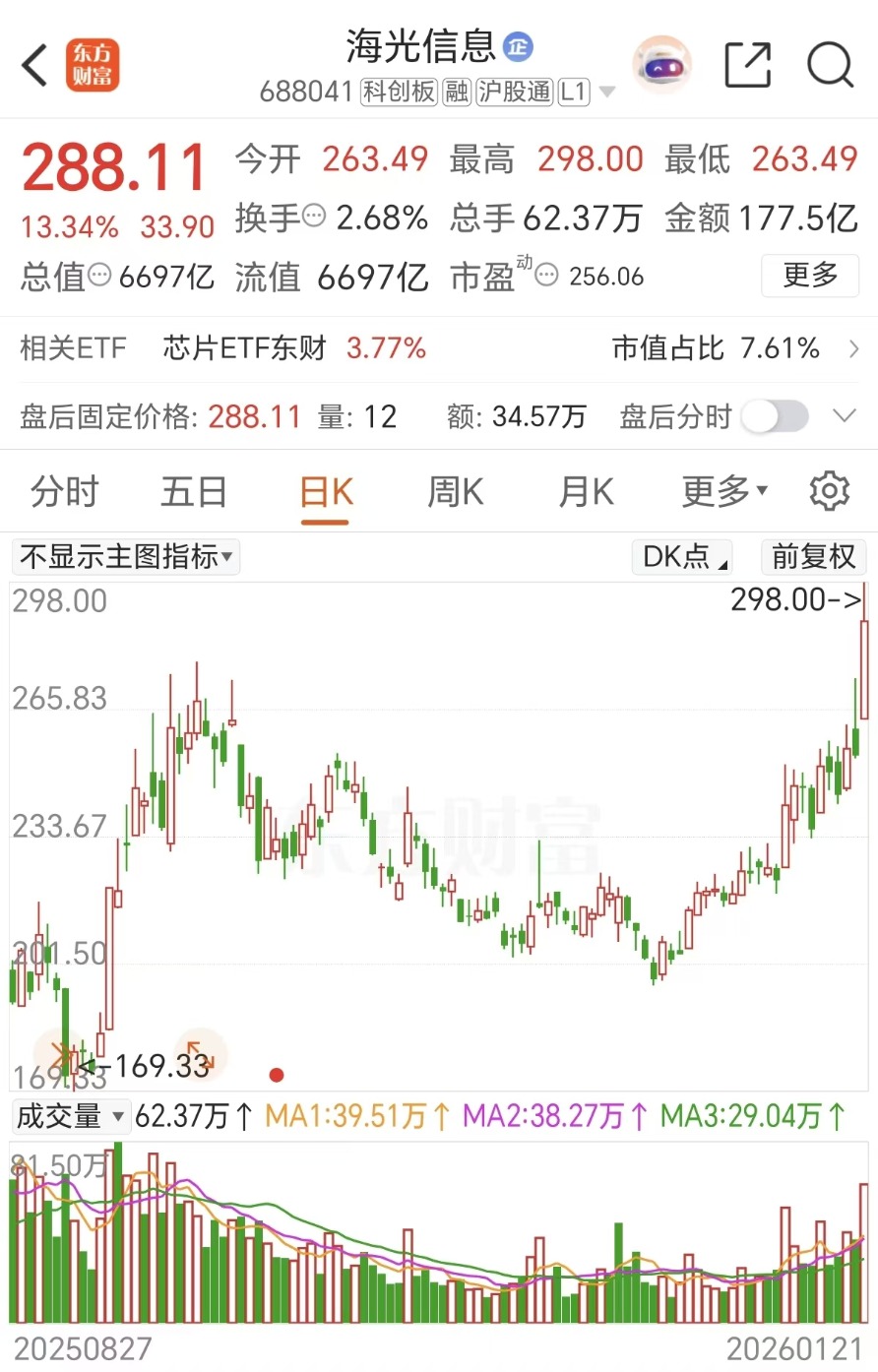Enable the 盘后分时 switch
Image resolution: width=878 pixels, height=1372 pixels.
(774, 417)
